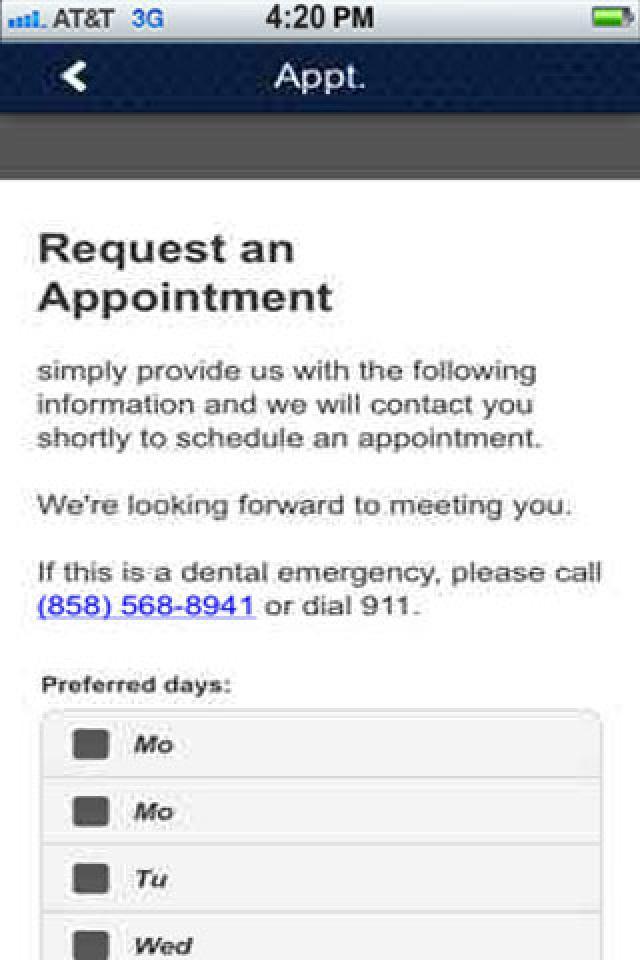The height and width of the screenshot is (960, 640).
Task: Check the Tu preferred day box
Action: (x=91, y=879)
